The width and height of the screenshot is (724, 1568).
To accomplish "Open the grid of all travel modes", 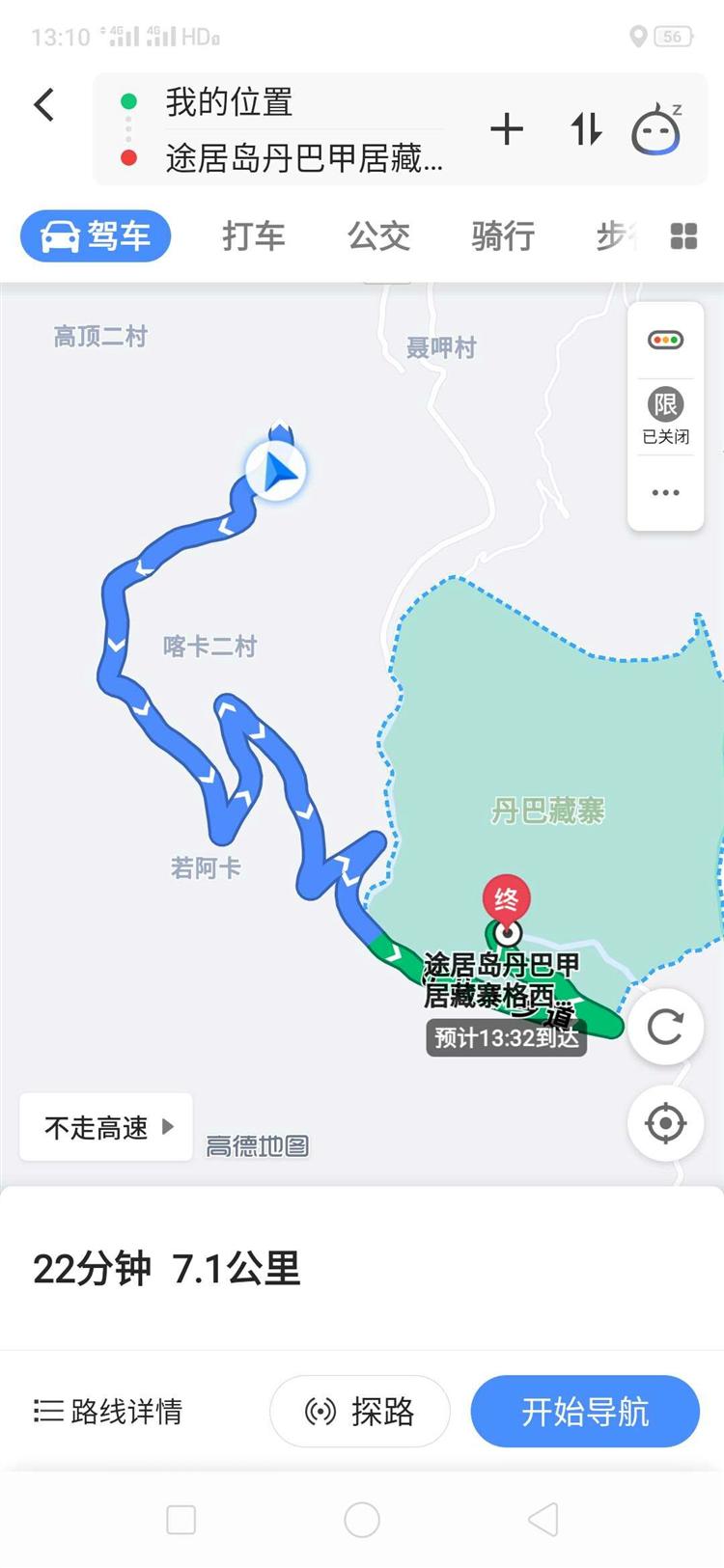I will click(x=683, y=235).
